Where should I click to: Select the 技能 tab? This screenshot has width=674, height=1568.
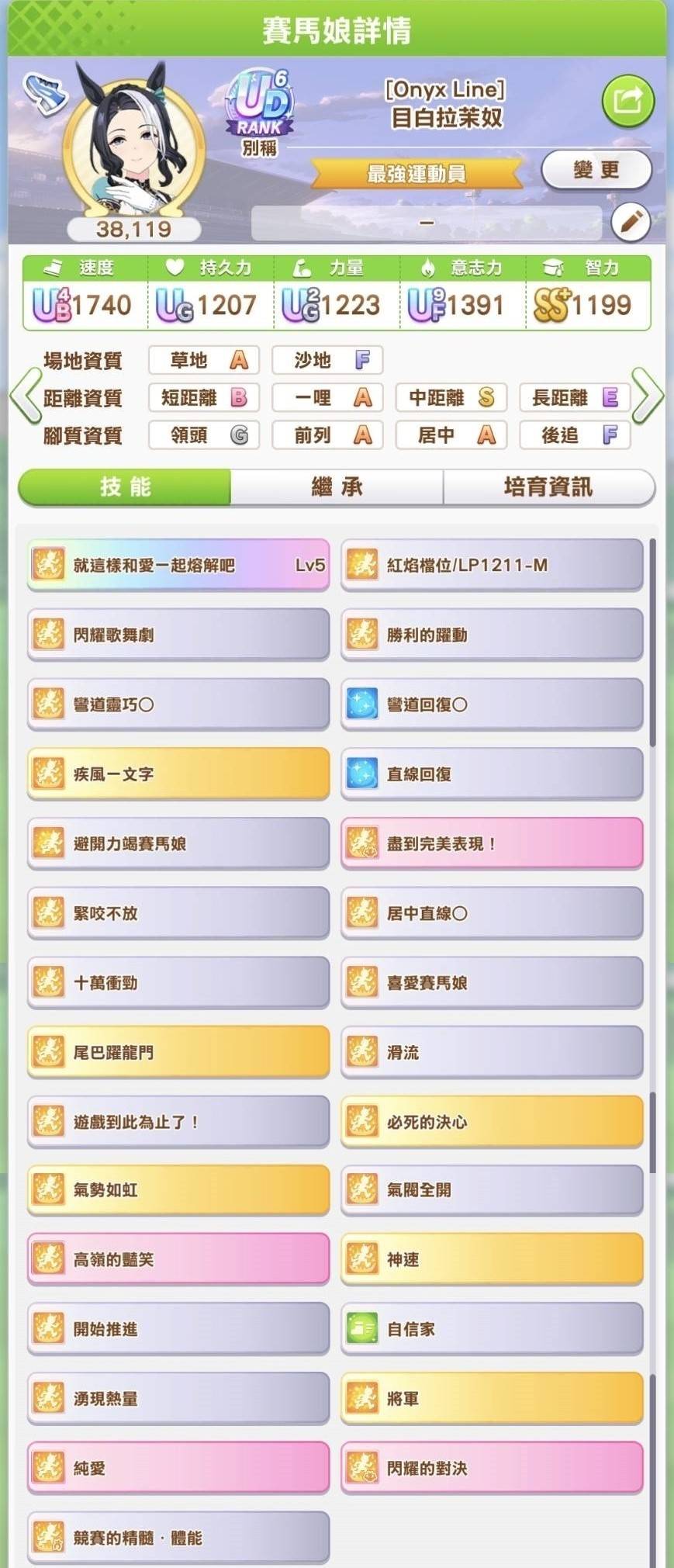[125, 487]
